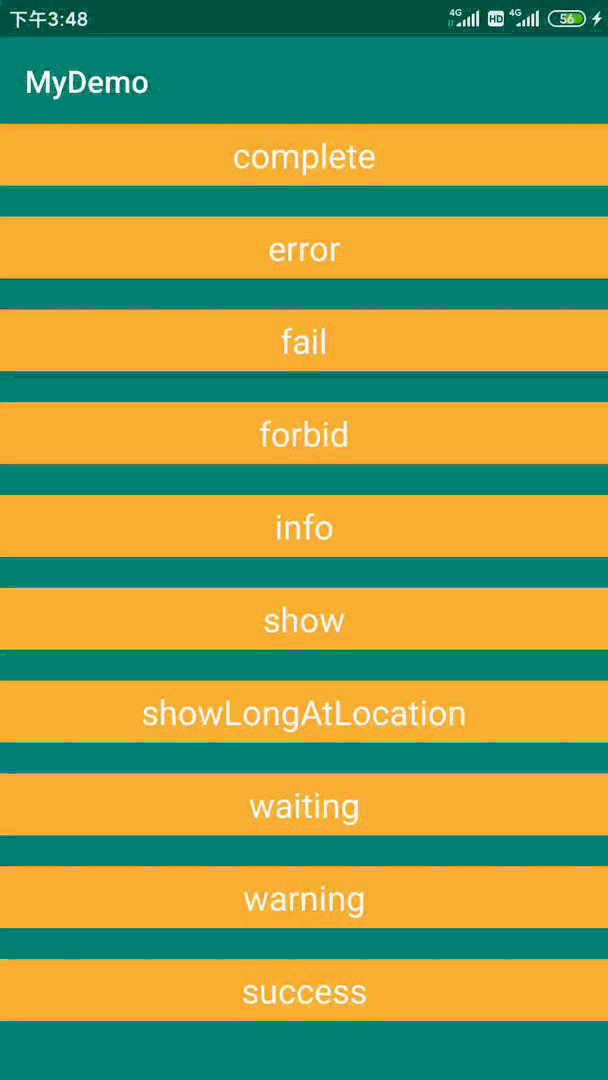Trigger the error toast button

[304, 248]
